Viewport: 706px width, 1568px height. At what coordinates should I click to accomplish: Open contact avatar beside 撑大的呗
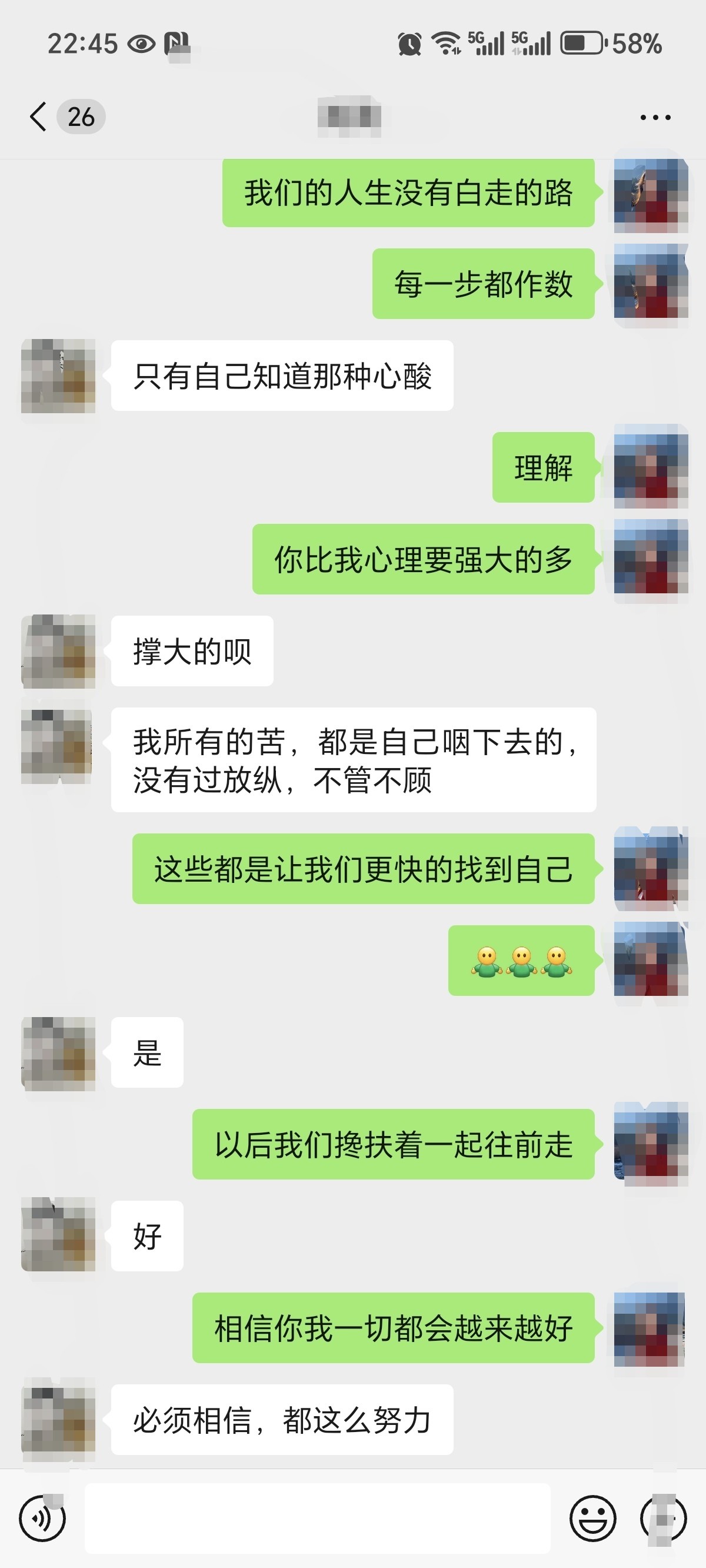58,652
